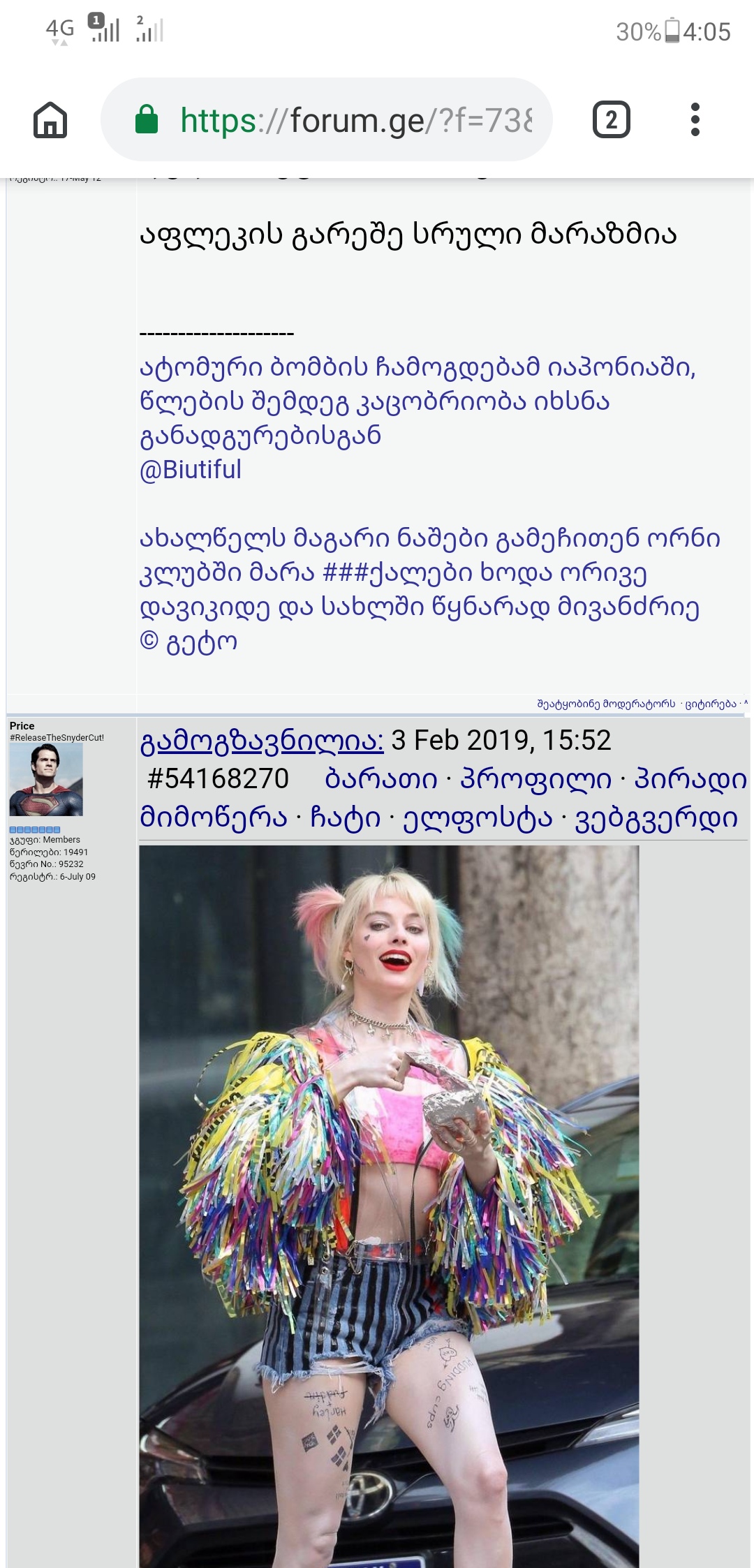Open the posted photo in the thread

[x=389, y=1187]
